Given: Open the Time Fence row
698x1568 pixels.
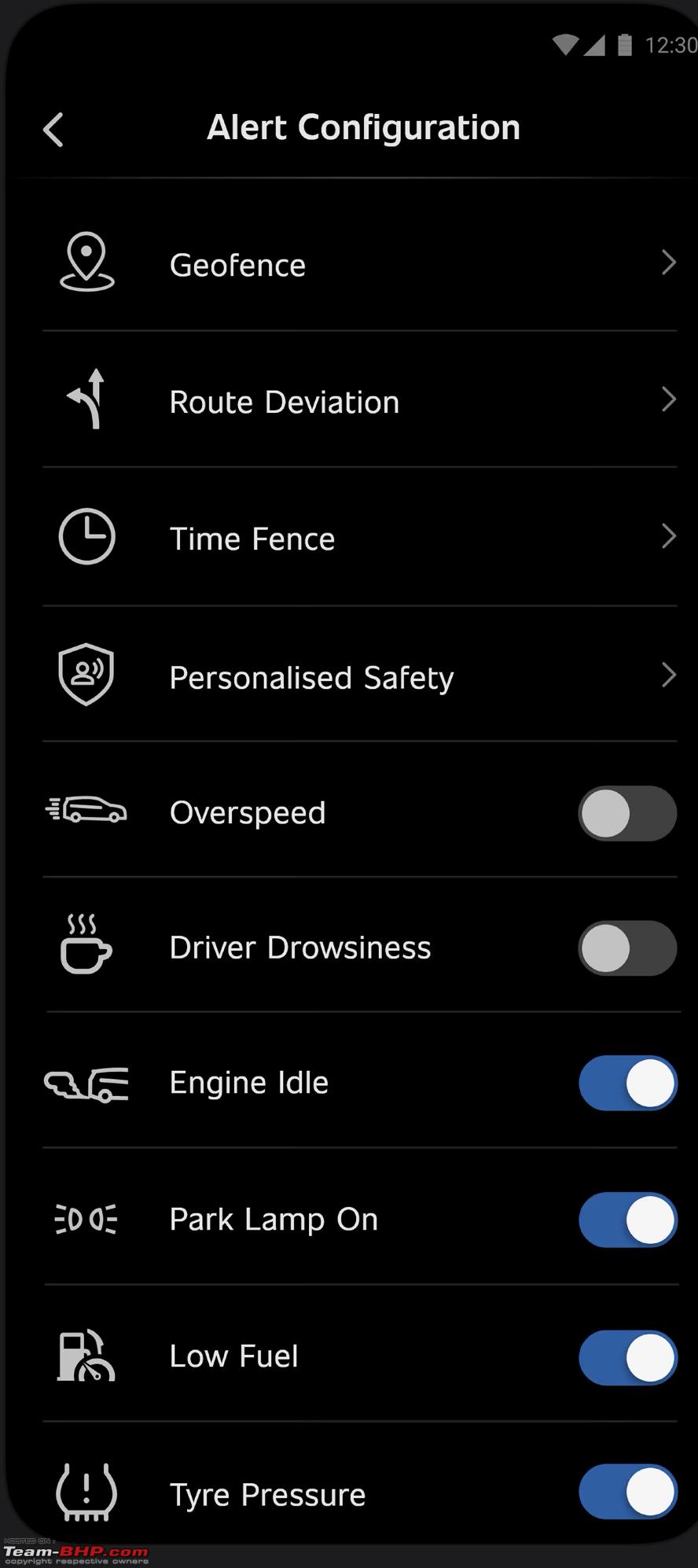Looking at the screenshot, I should (360, 537).
